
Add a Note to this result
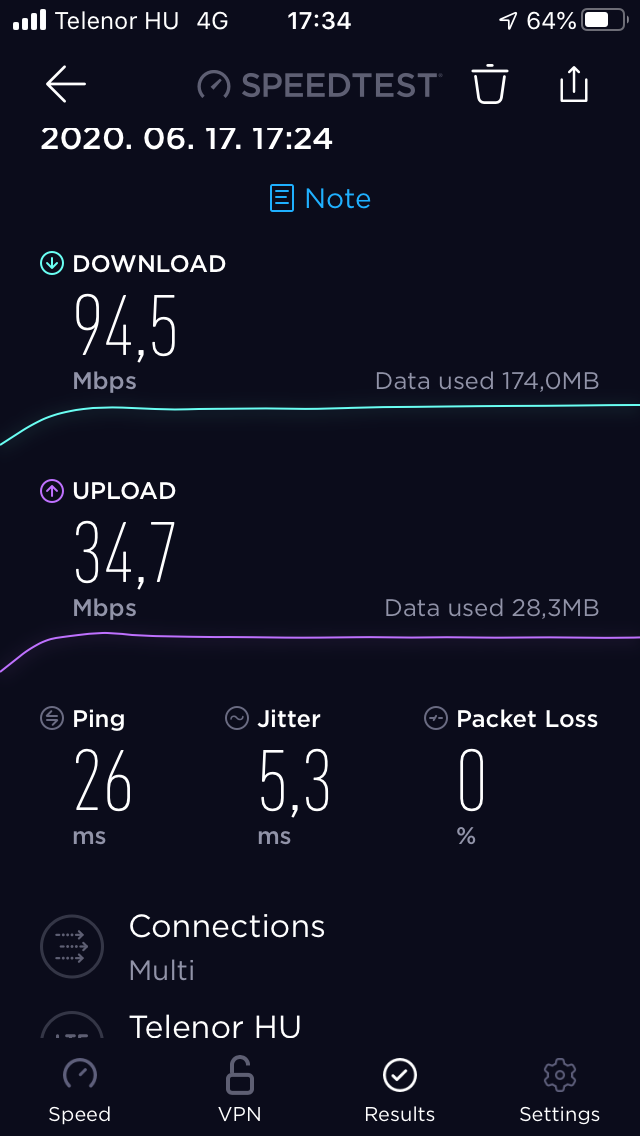[x=320, y=199]
